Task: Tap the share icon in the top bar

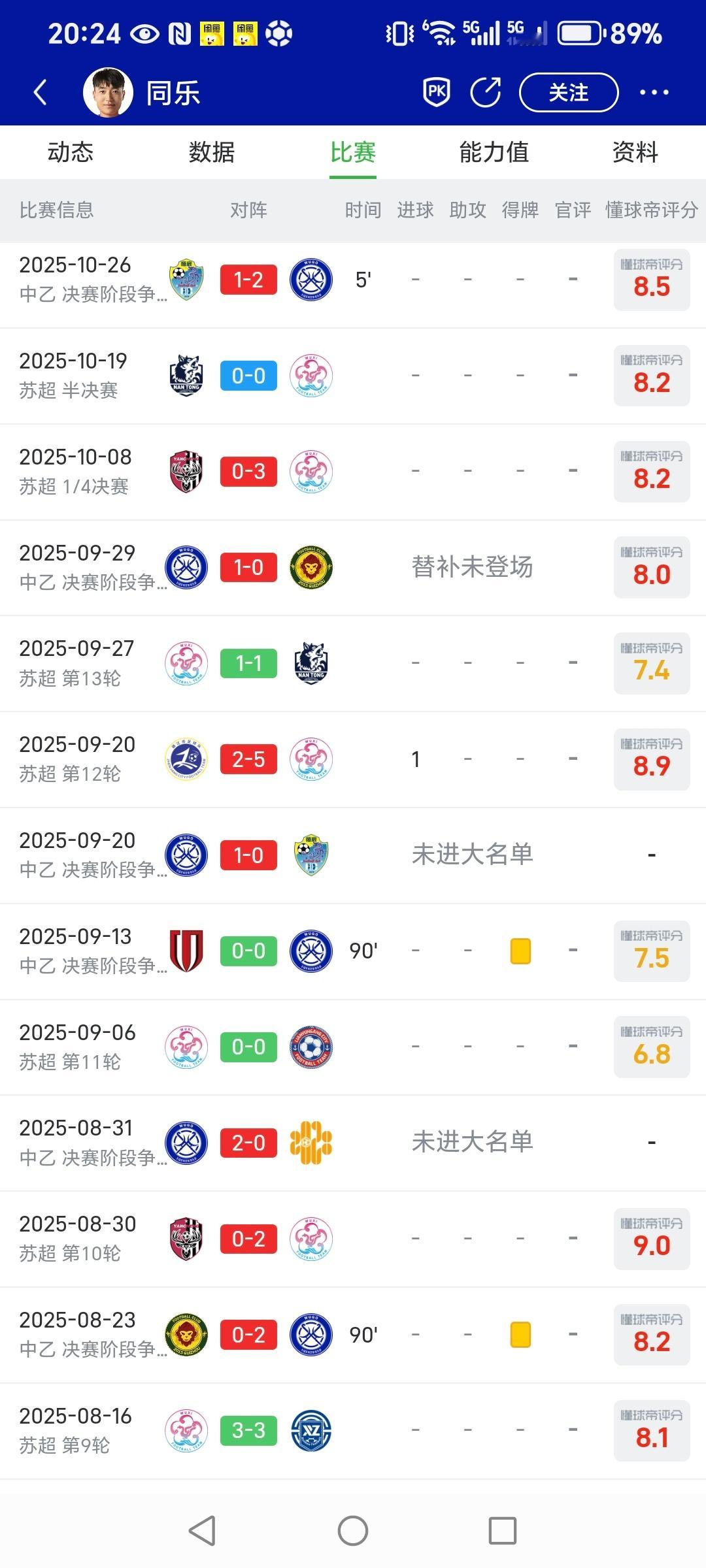Action: (x=486, y=91)
